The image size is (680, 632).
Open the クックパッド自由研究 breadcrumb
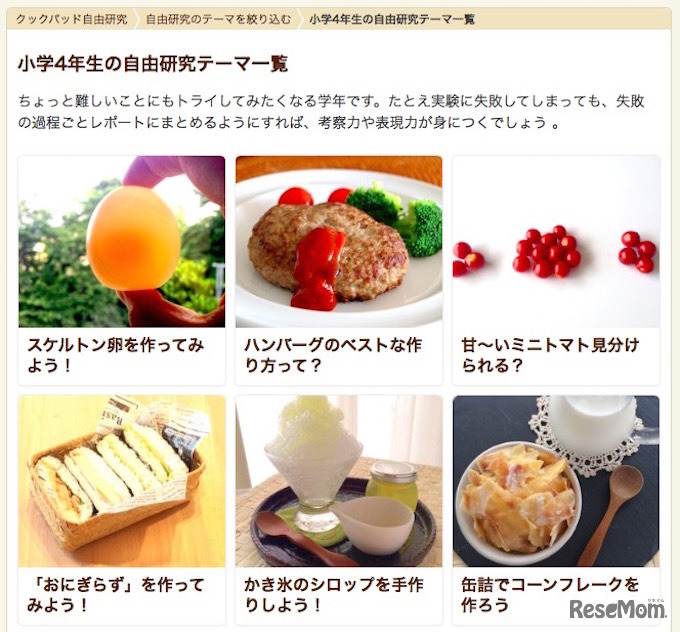(70, 19)
